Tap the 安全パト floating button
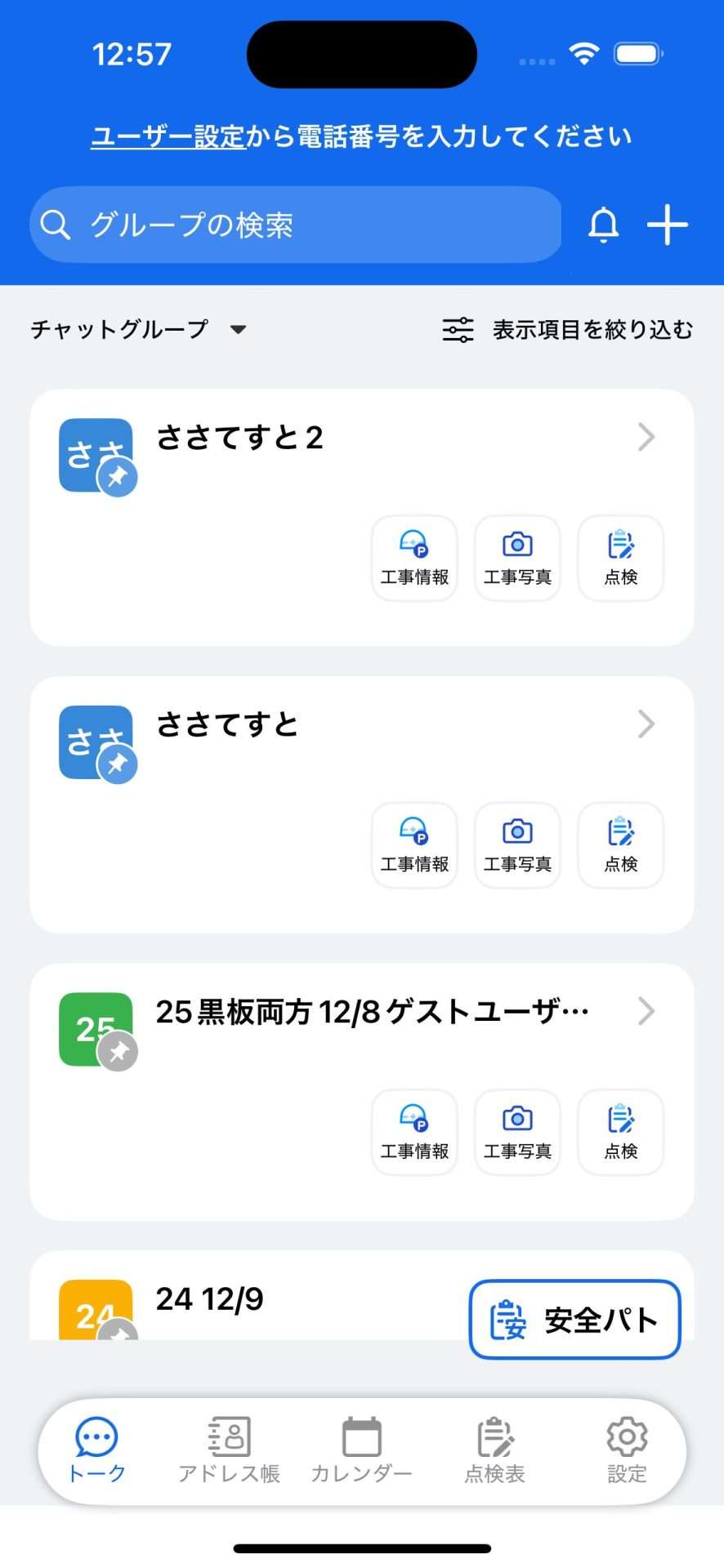This screenshot has height=1568, width=724. 574,1319
